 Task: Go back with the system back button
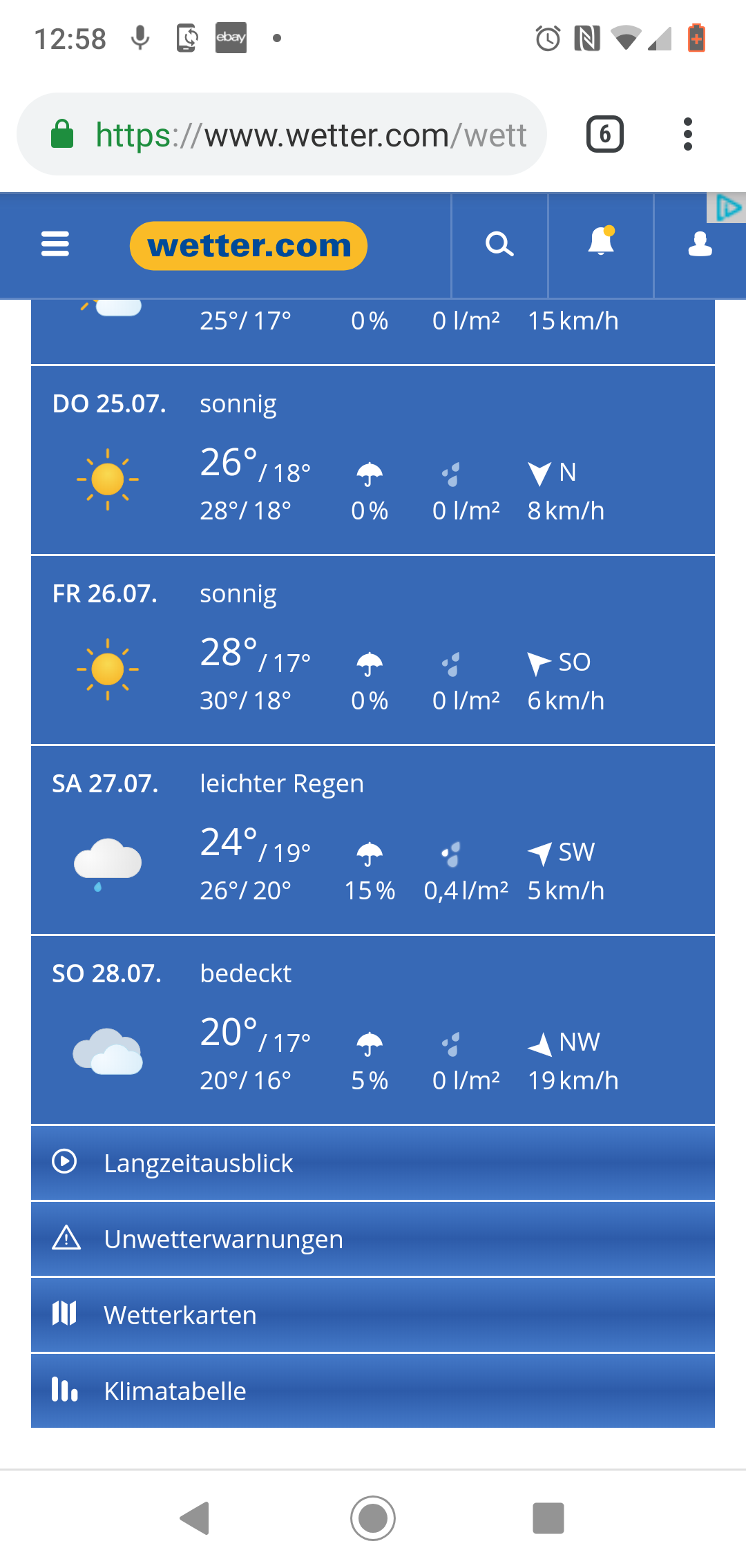point(195,1518)
